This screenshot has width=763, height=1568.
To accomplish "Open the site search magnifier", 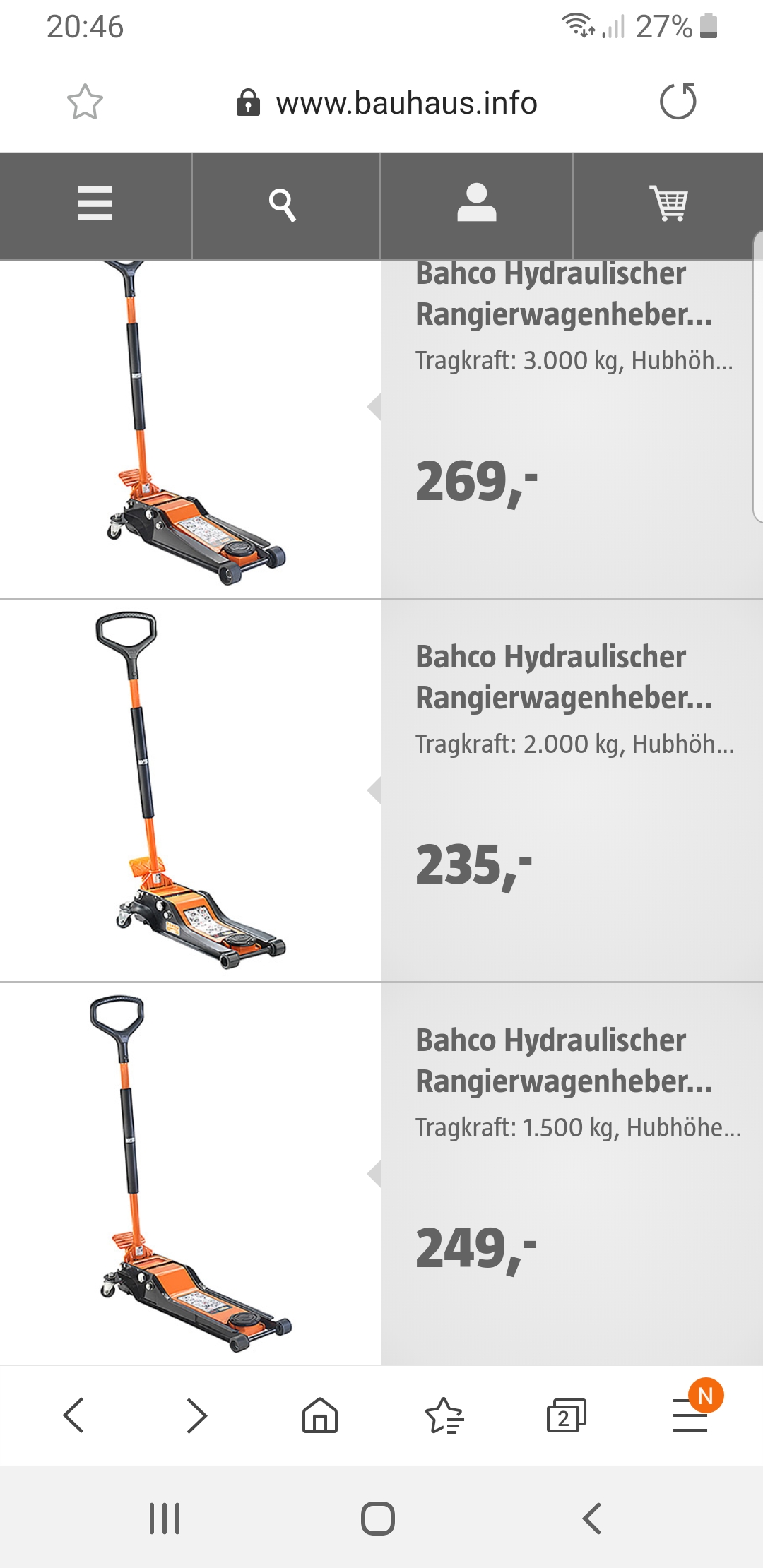I will pos(285,205).
